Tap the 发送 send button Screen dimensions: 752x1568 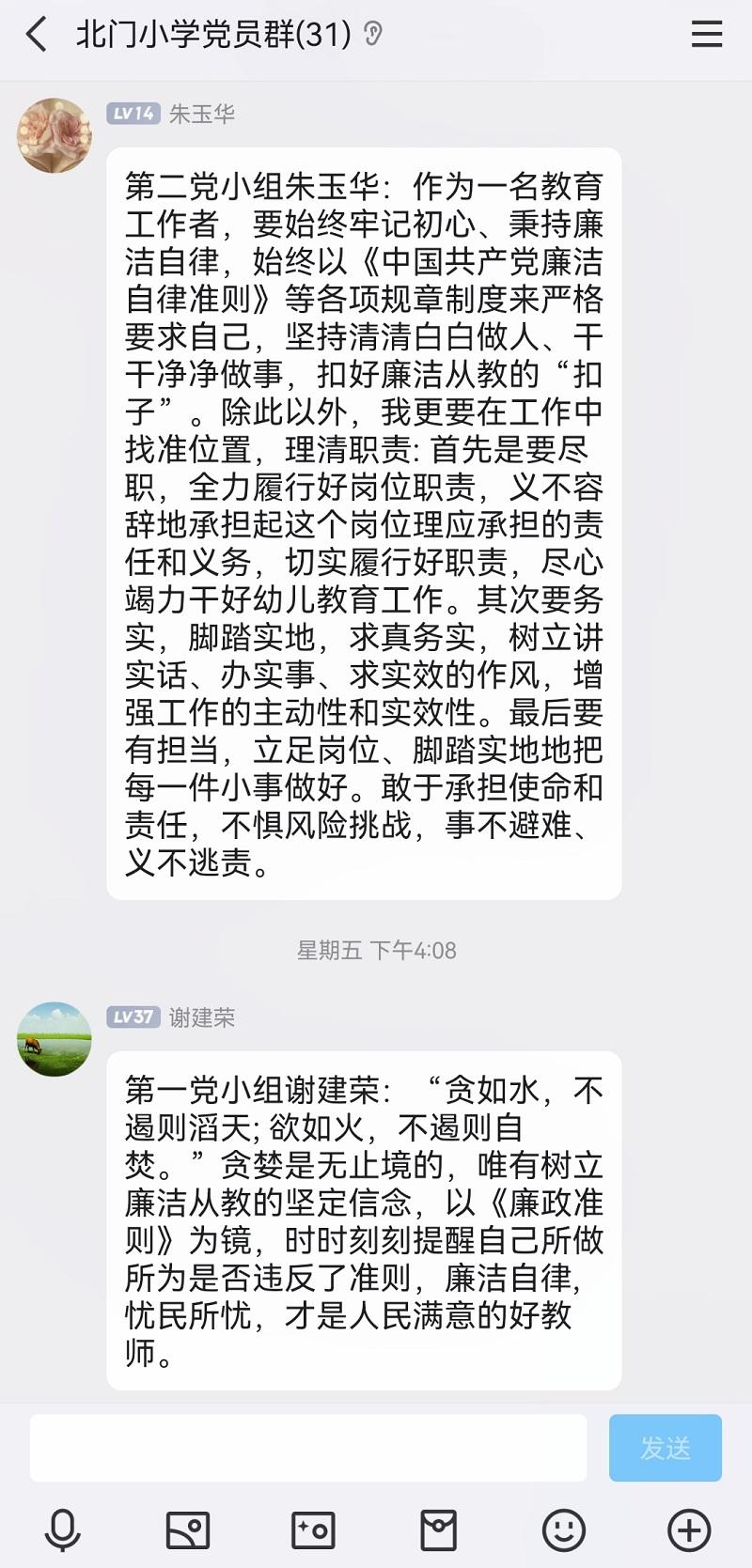coord(665,1448)
